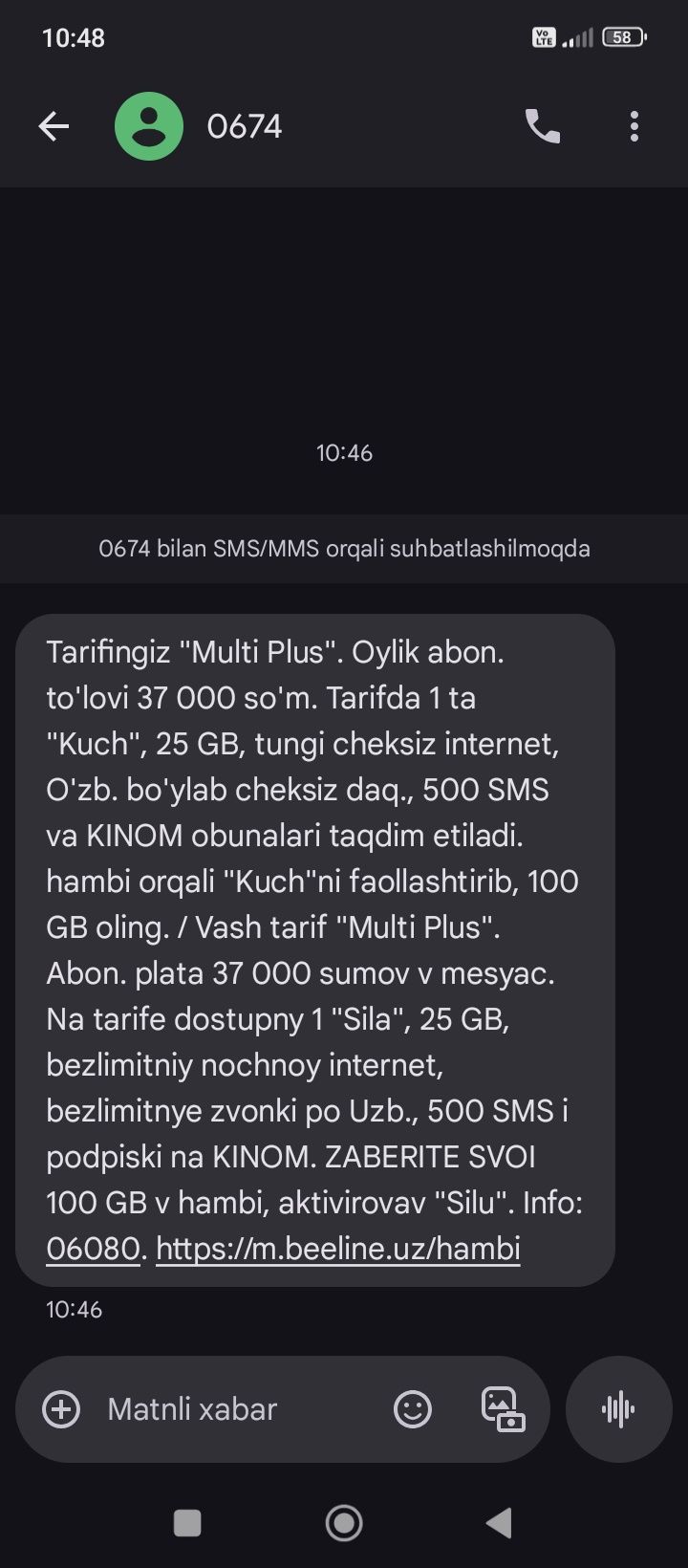Tap the system home button
The height and width of the screenshot is (1568, 688).
[x=344, y=1523]
